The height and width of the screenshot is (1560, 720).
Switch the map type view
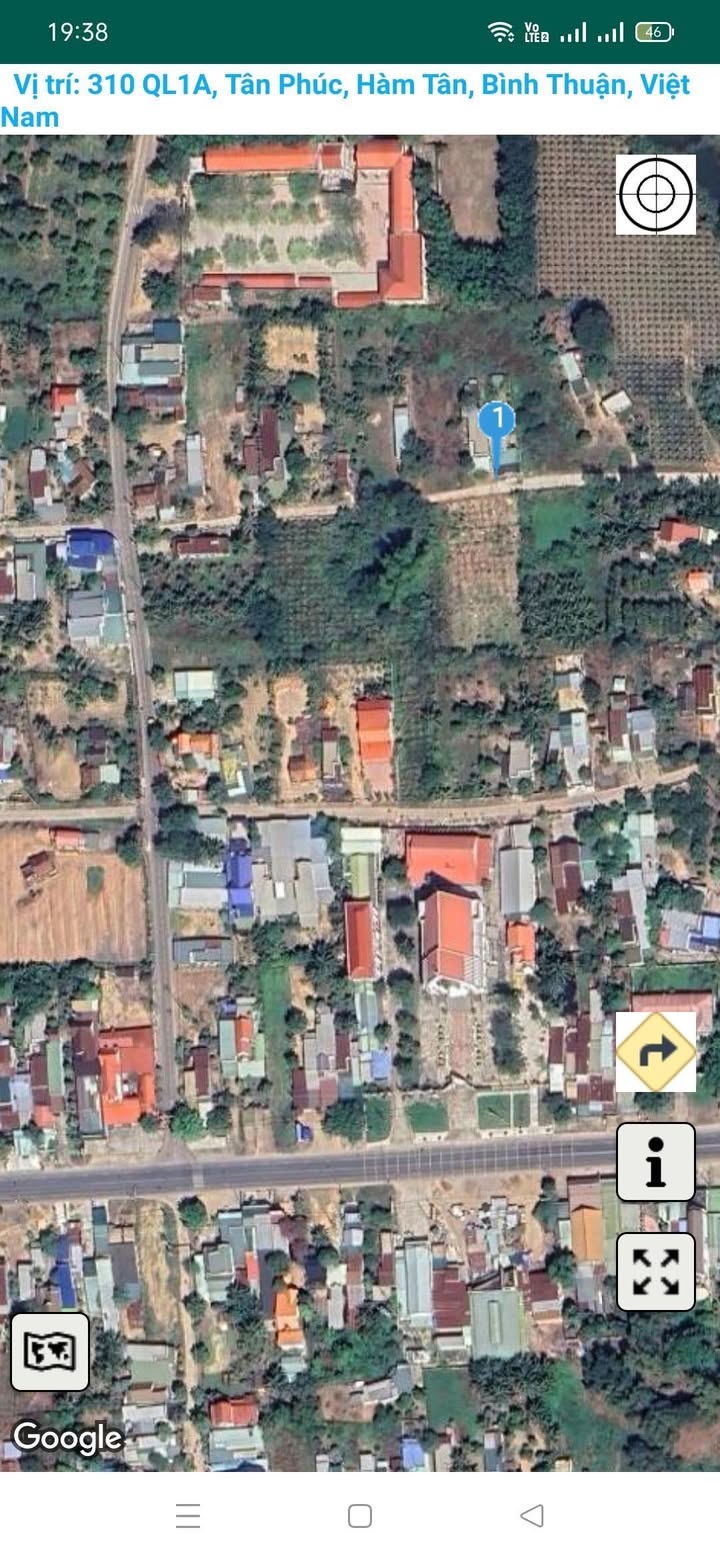[50, 1352]
